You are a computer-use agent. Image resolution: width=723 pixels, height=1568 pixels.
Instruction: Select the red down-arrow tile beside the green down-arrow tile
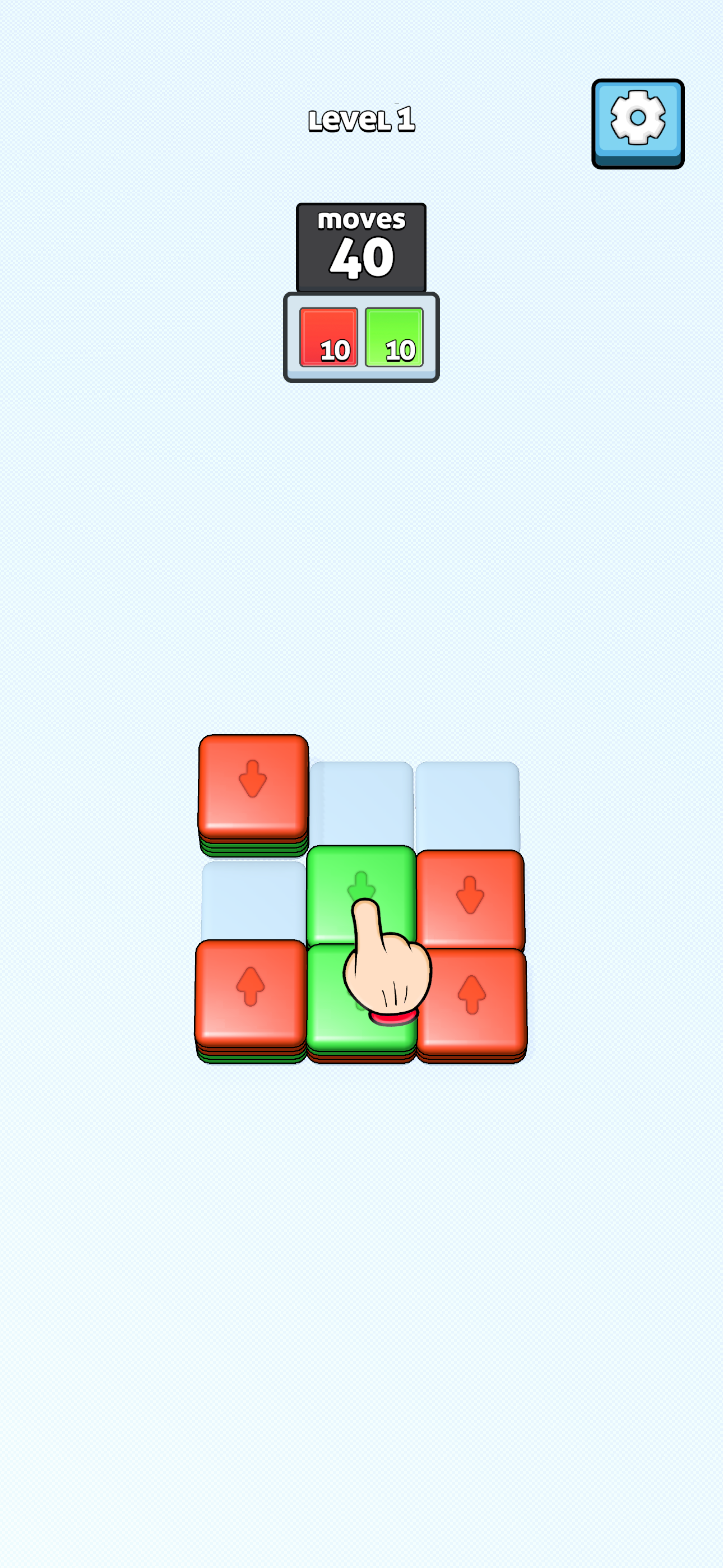(470, 900)
